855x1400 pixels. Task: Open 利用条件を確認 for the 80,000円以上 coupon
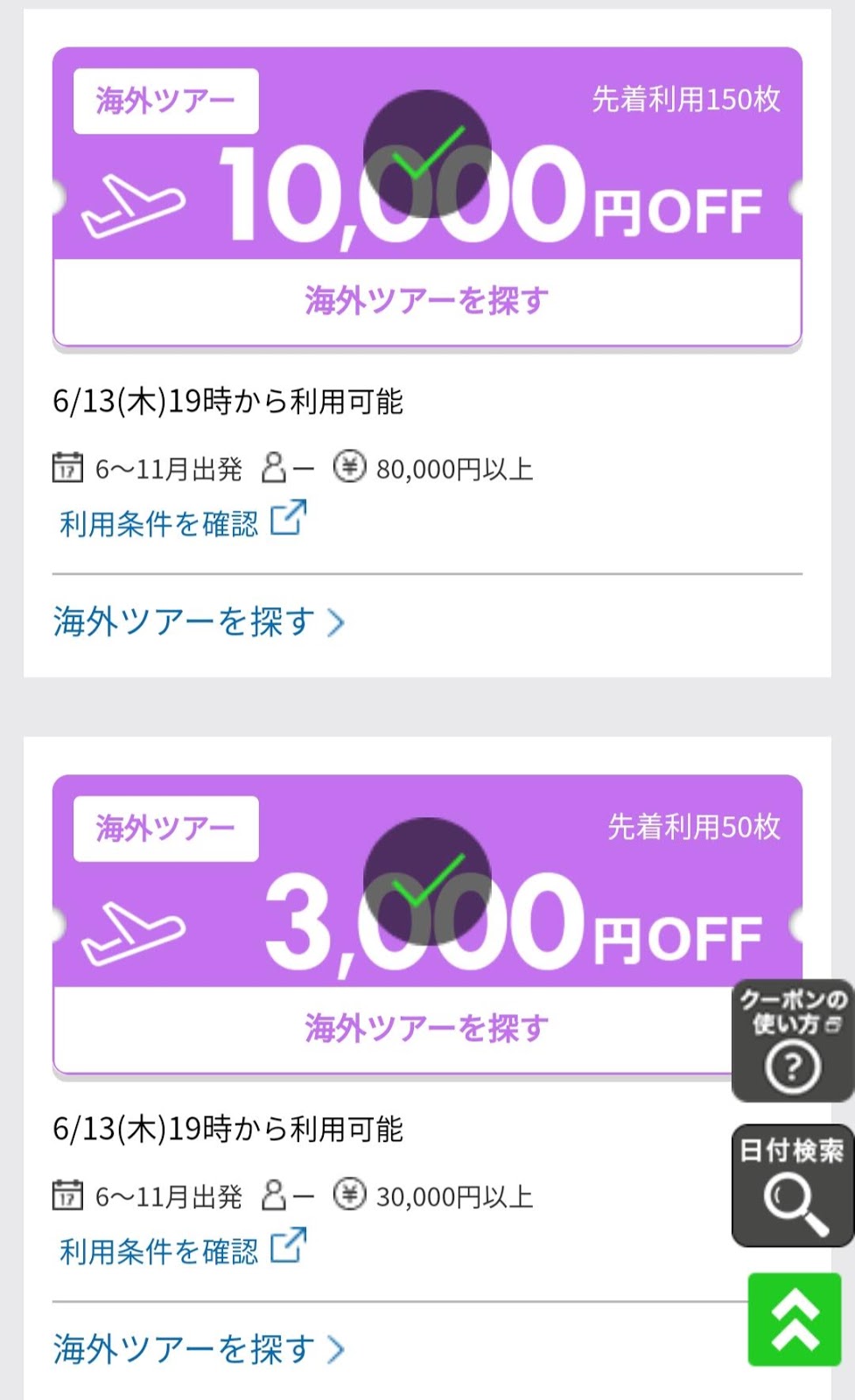pyautogui.click(x=182, y=522)
